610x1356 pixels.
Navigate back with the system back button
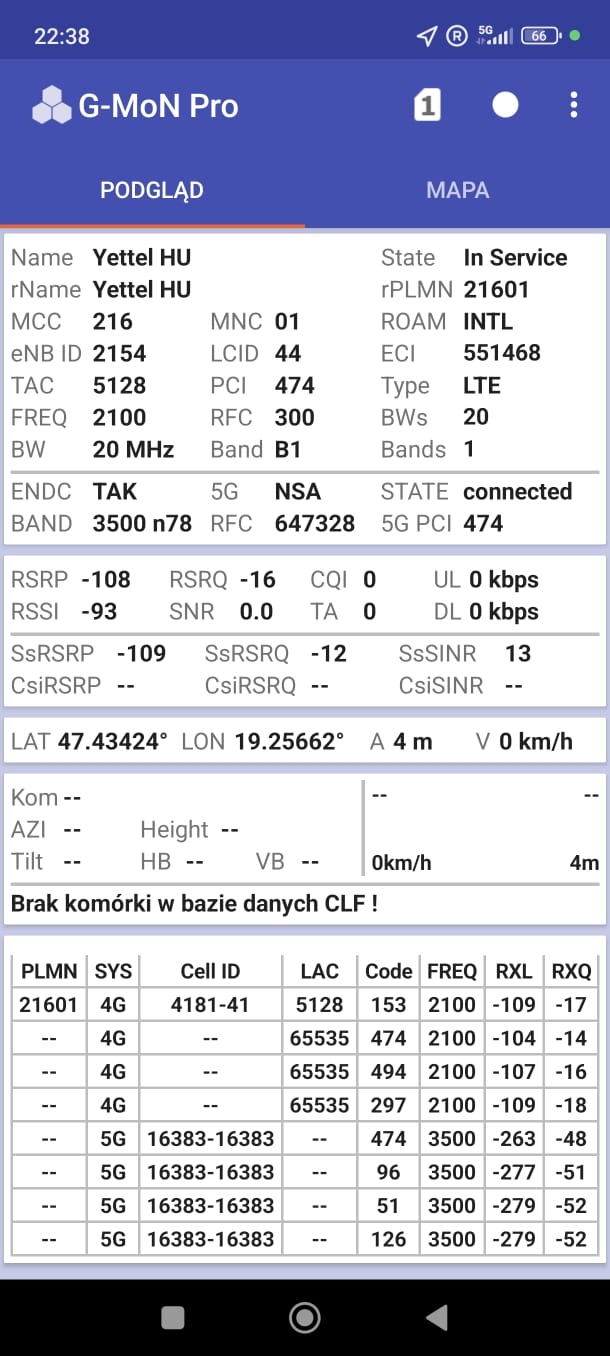436,1317
